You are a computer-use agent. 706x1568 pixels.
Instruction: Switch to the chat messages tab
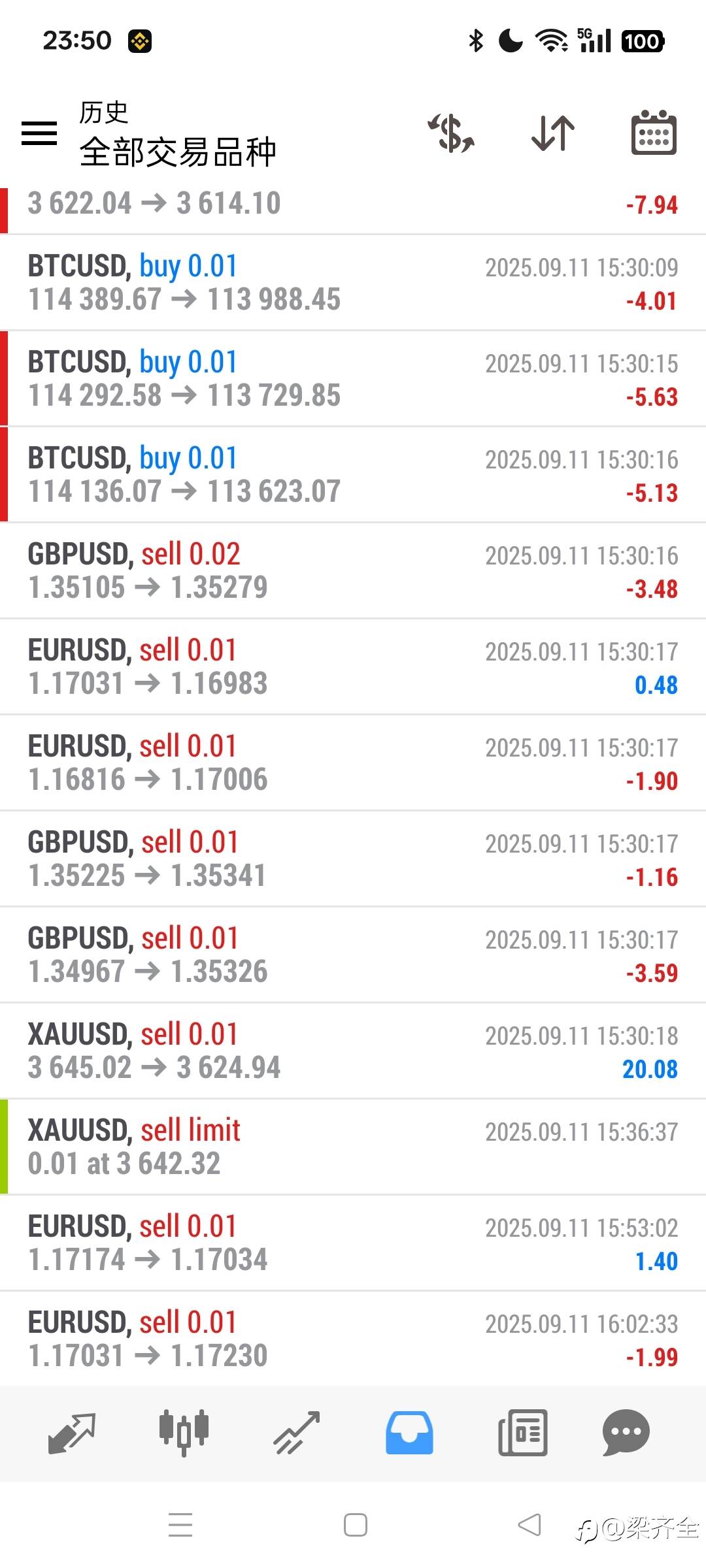(x=626, y=1433)
